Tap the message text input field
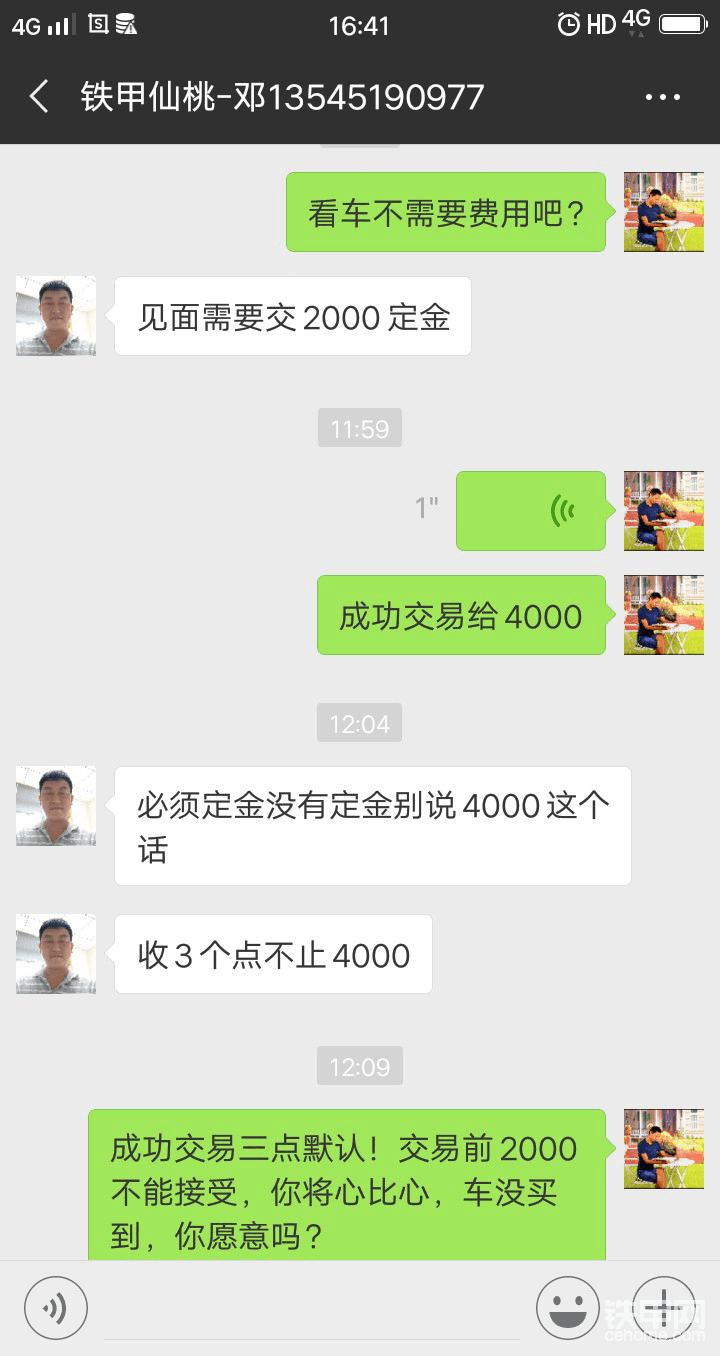Image resolution: width=720 pixels, height=1356 pixels. (312, 1310)
